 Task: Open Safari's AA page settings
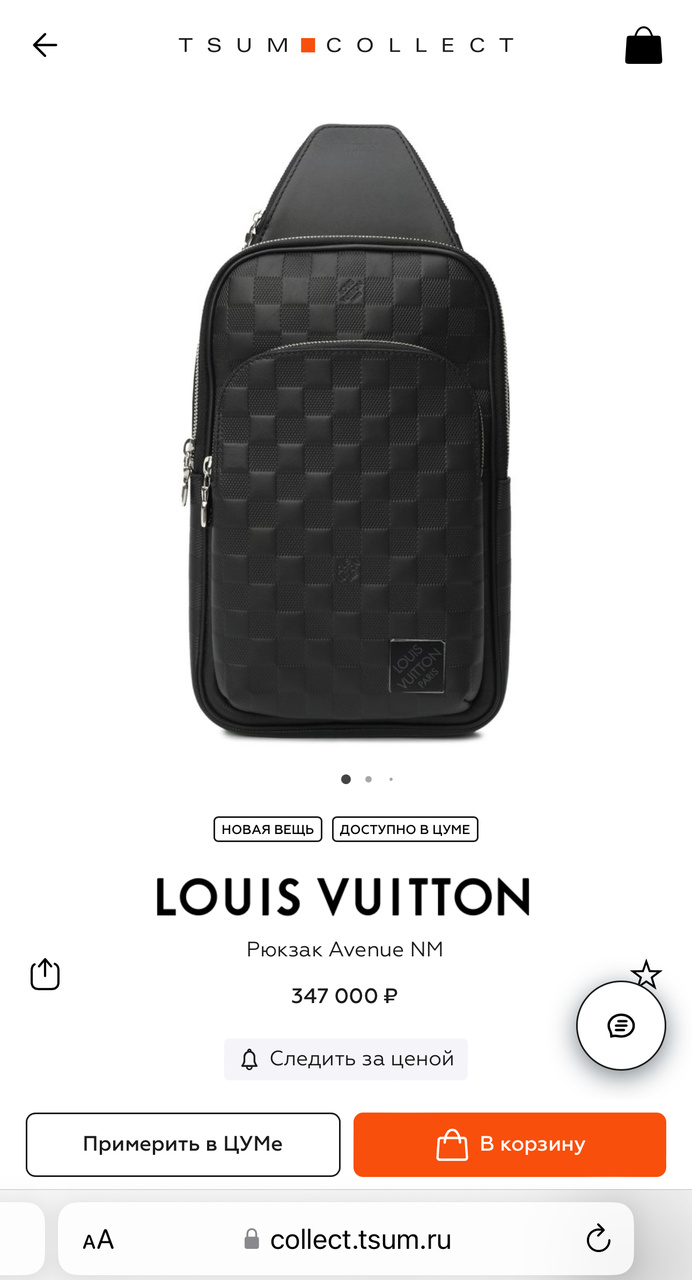(x=99, y=1241)
